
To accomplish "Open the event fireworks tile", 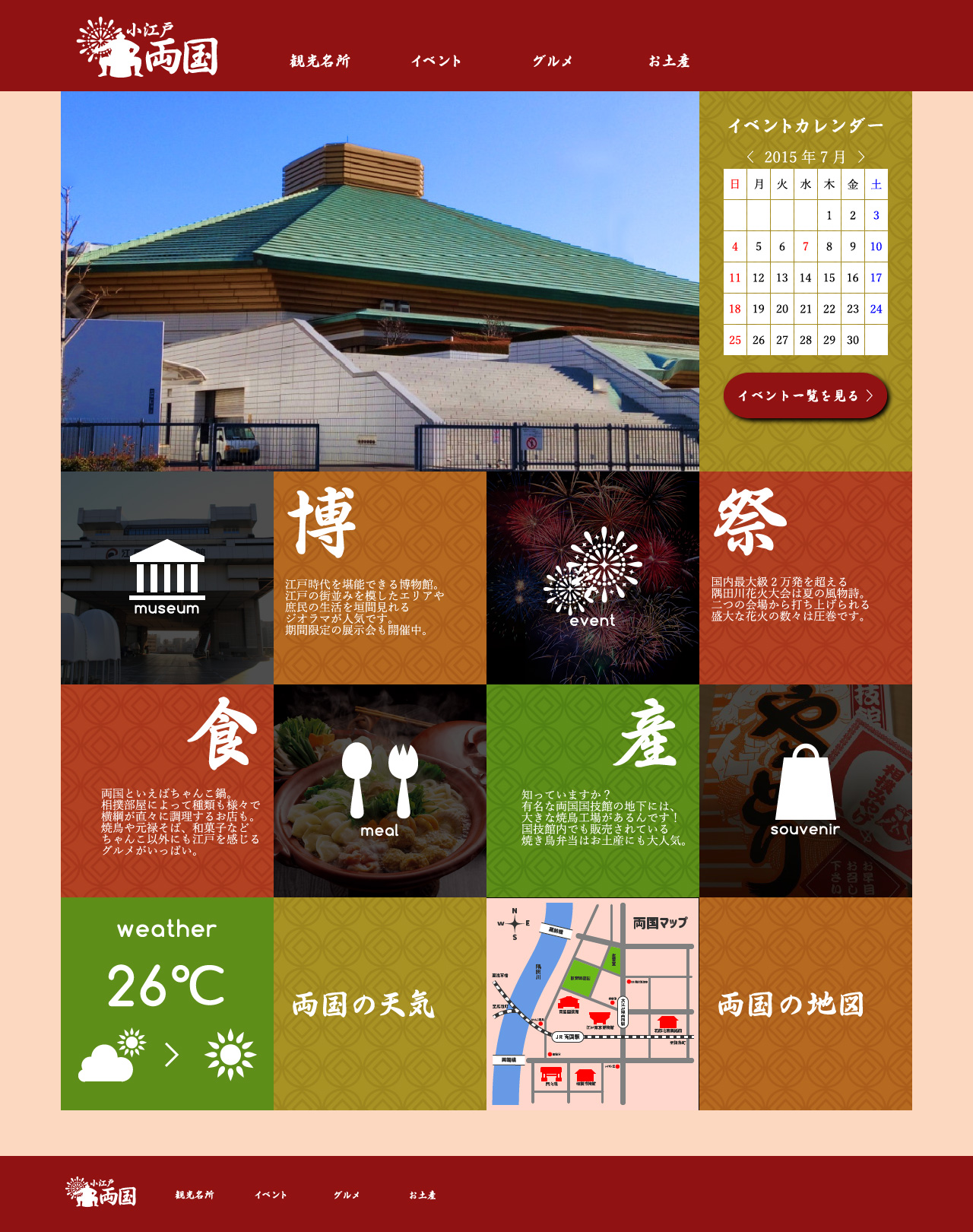I will (x=593, y=578).
